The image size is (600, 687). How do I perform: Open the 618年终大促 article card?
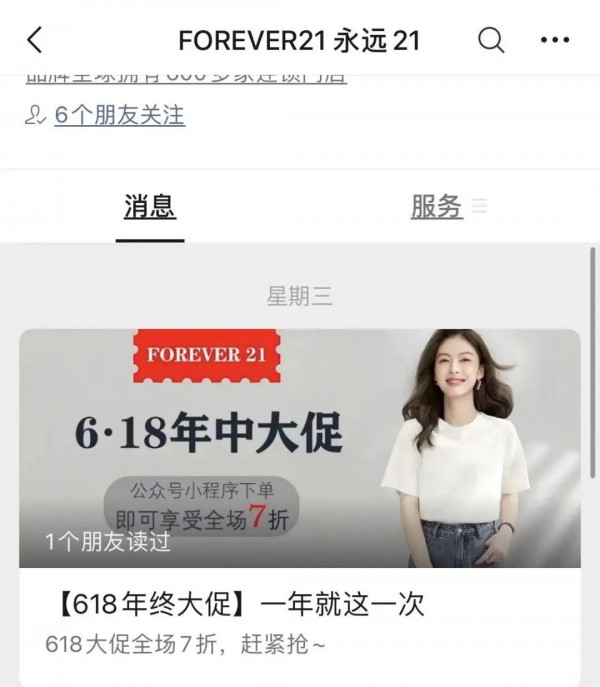point(299,500)
